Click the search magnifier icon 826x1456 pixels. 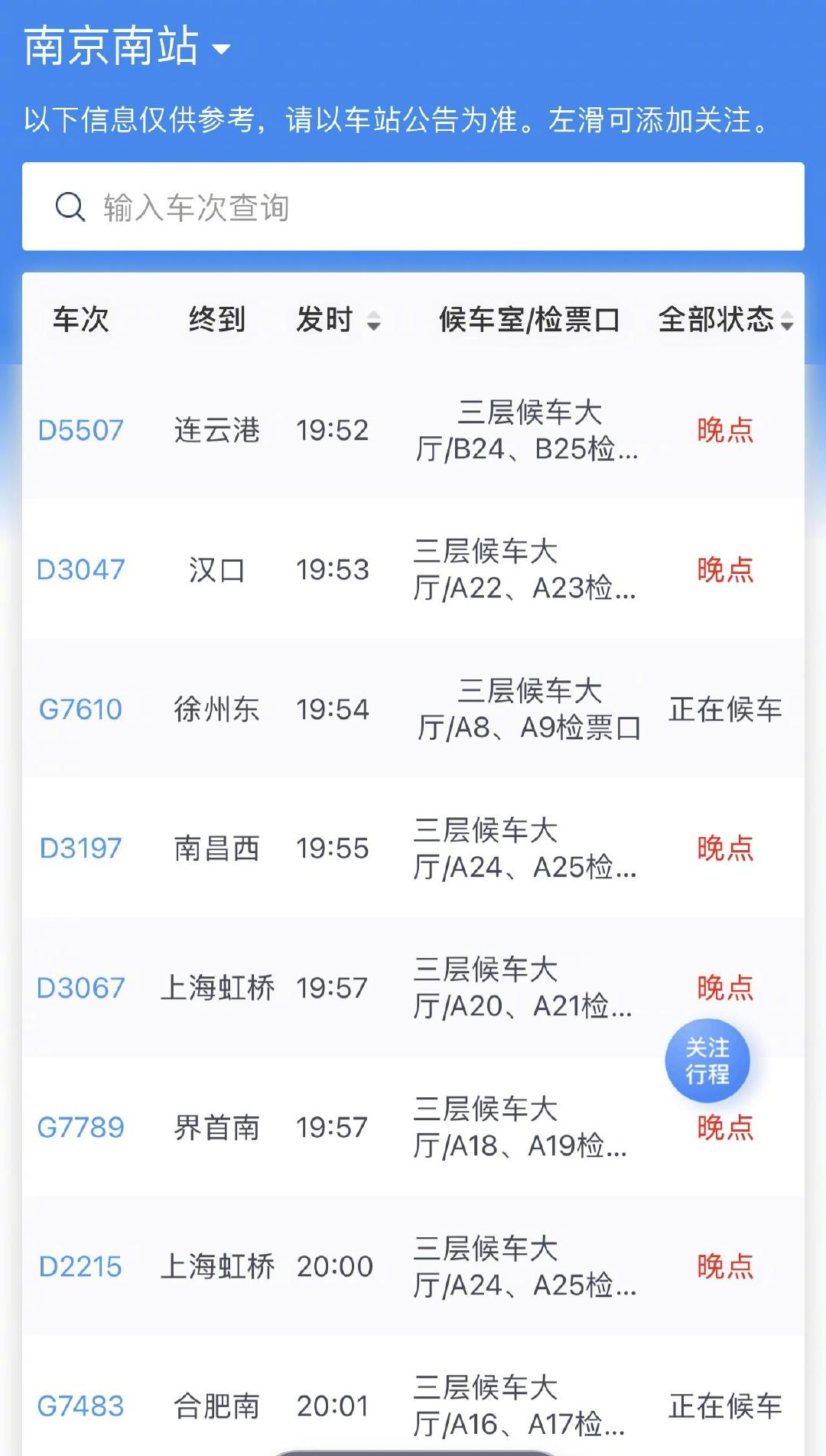click(x=70, y=205)
